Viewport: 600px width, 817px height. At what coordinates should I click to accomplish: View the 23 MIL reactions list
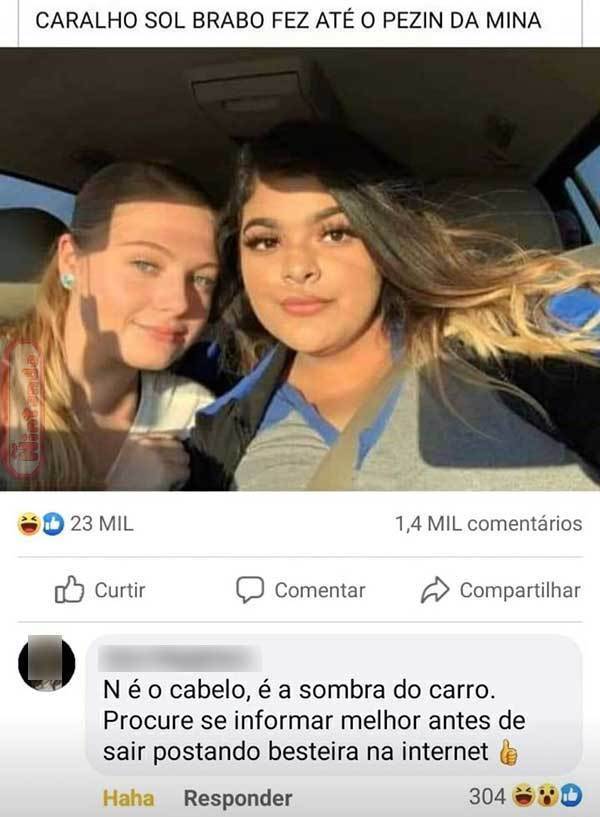75,523
